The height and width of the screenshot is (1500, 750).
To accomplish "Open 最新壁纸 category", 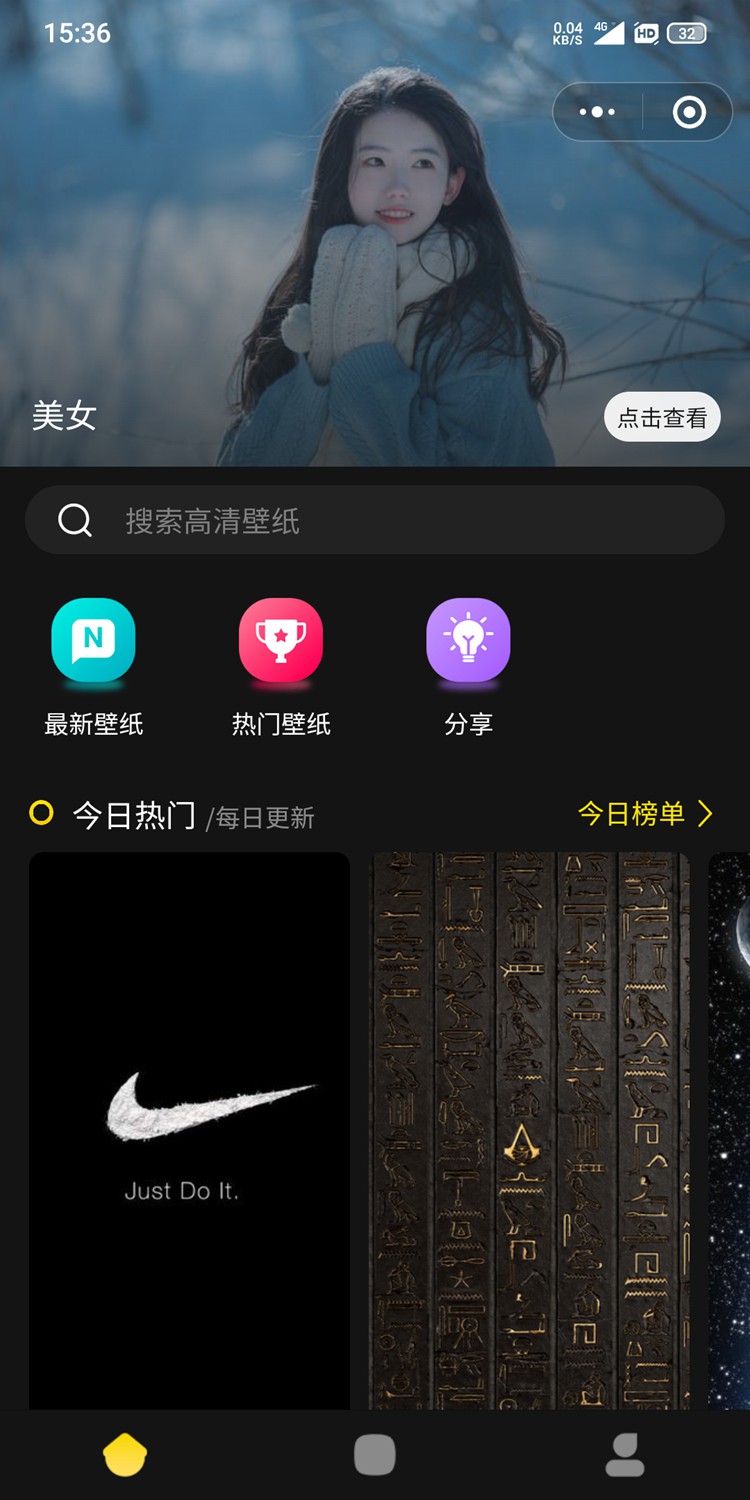I will 93,667.
